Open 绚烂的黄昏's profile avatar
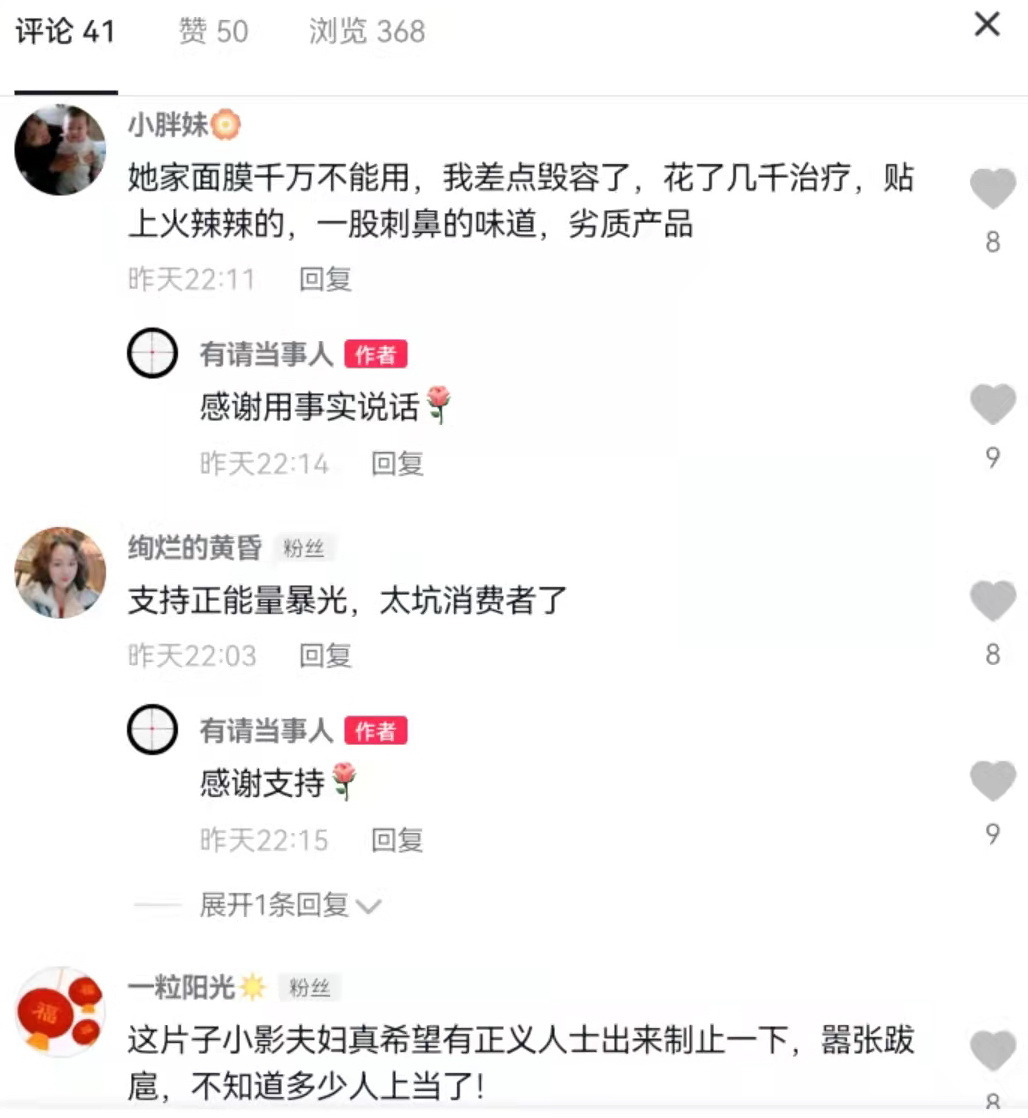Viewport: 1028px width, 1118px height. pyautogui.click(x=60, y=573)
